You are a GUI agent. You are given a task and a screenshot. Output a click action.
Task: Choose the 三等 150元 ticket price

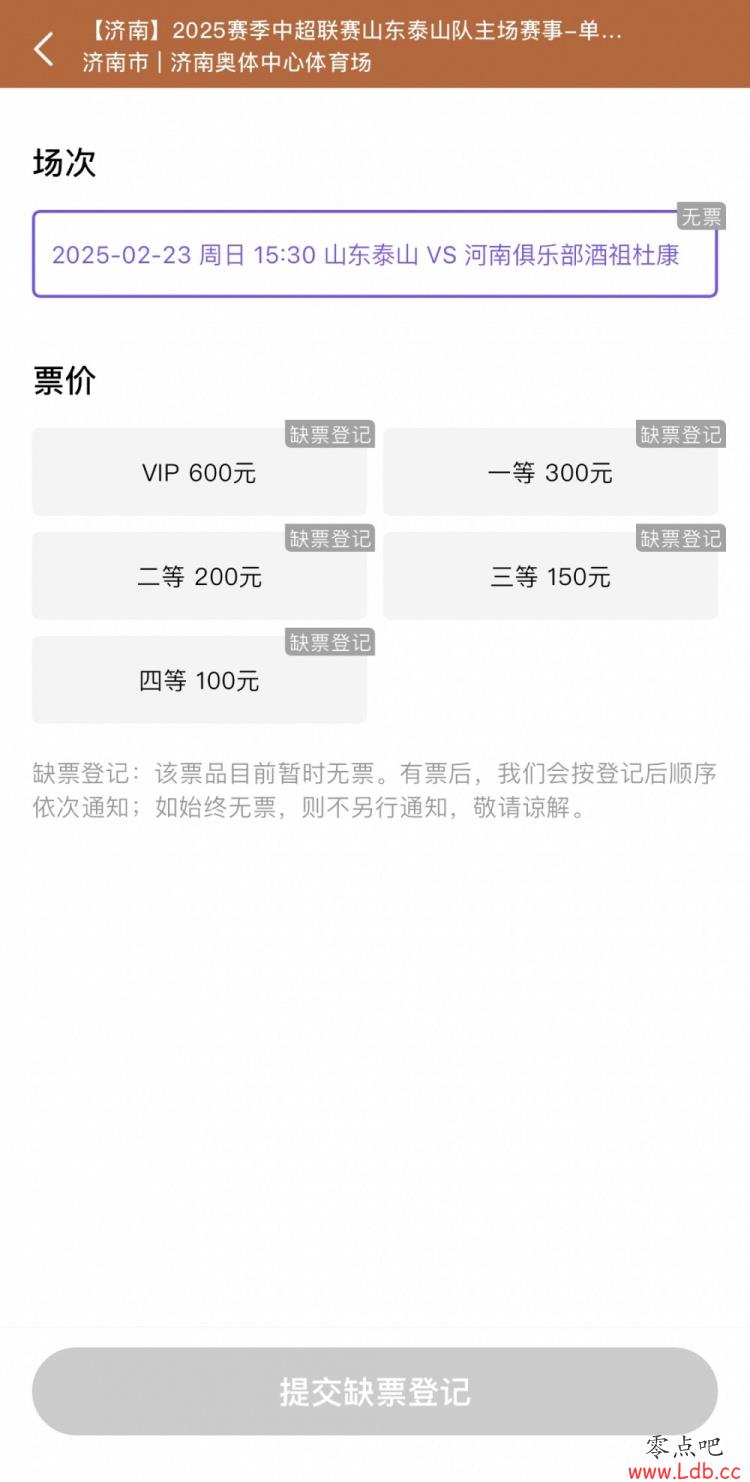(x=550, y=576)
